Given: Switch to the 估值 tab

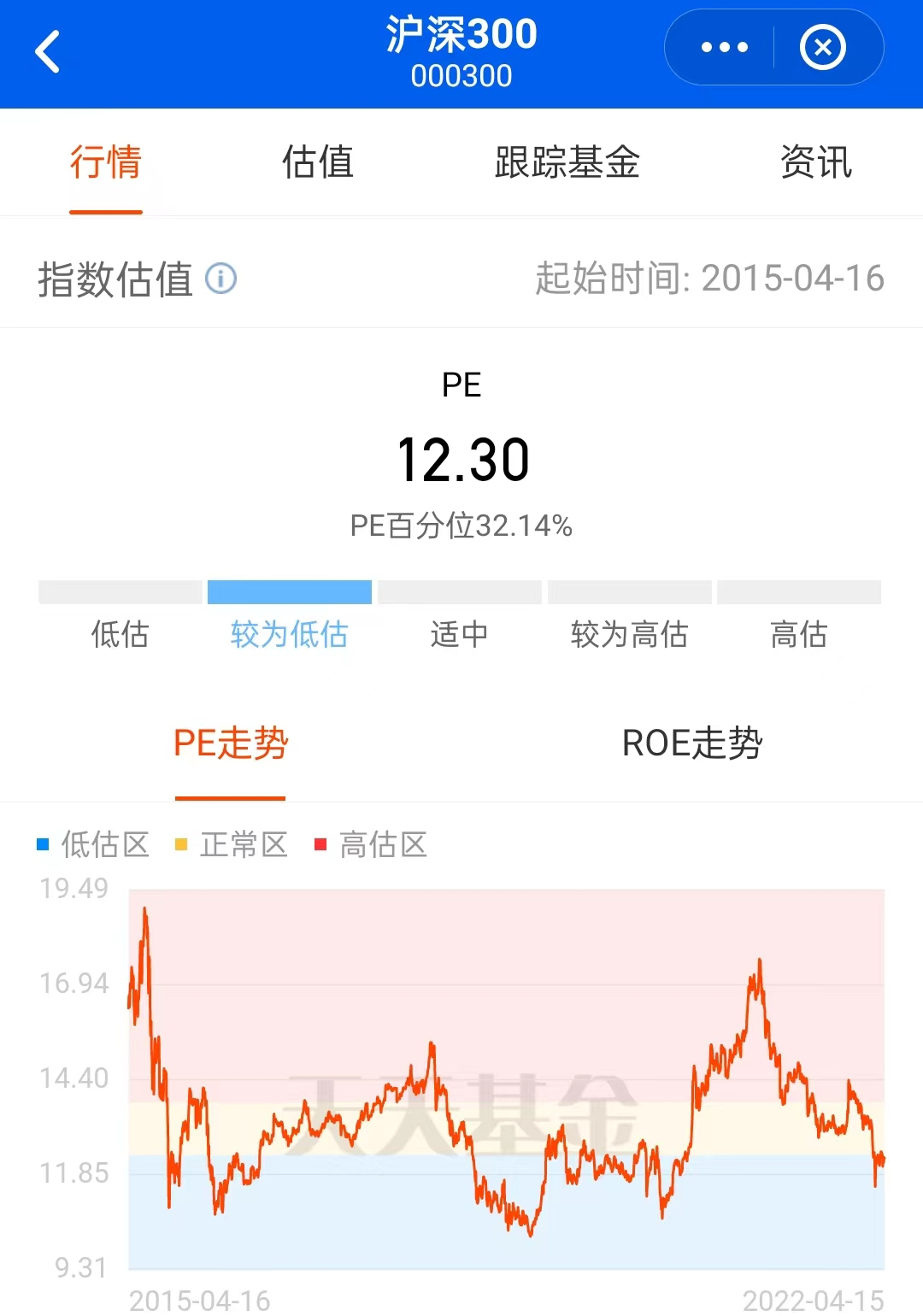Looking at the screenshot, I should point(318,163).
